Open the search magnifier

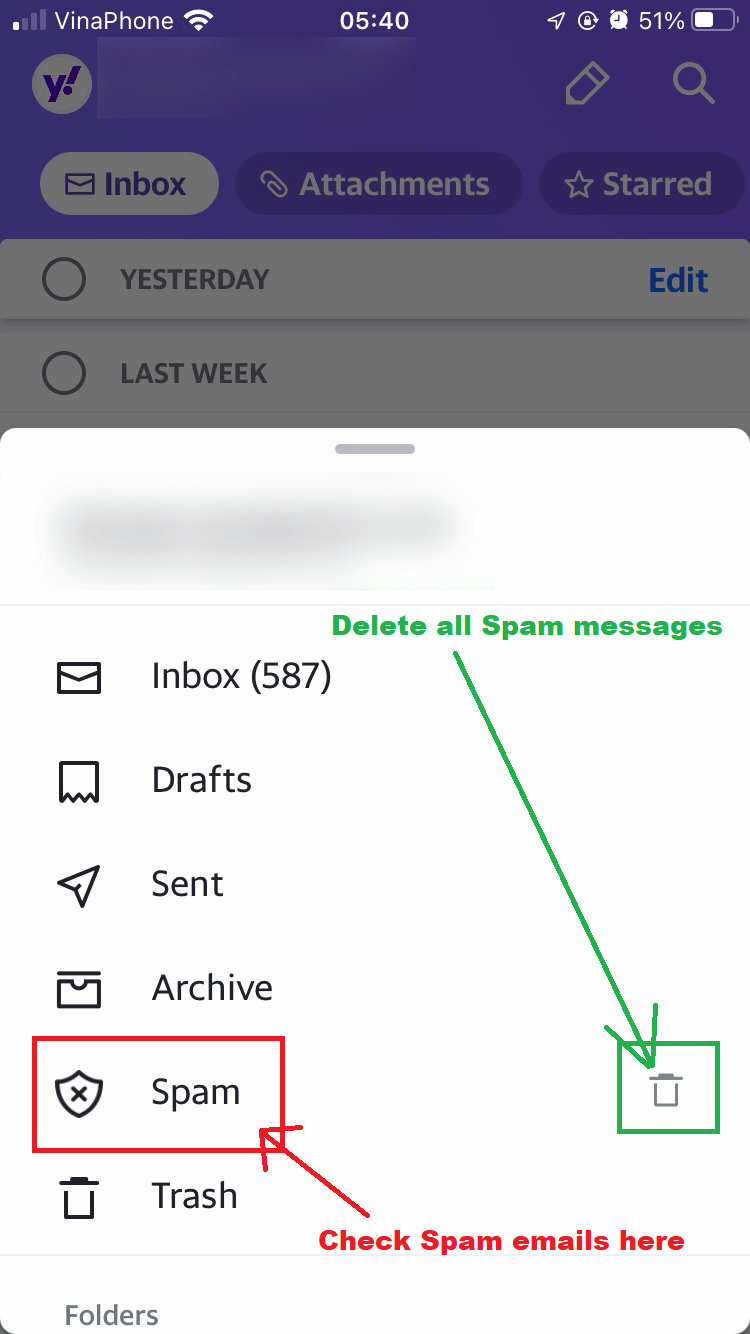point(693,84)
